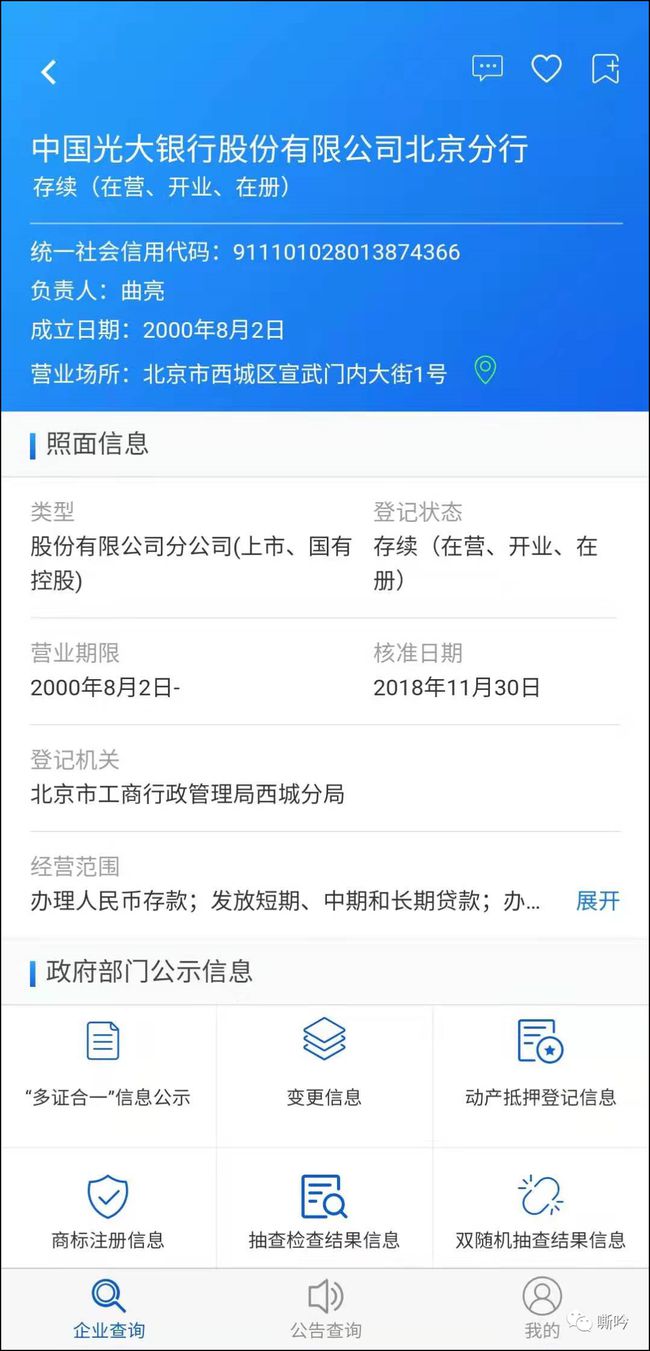This screenshot has width=650, height=1351.
Task: Open the map location pin for 营业场所
Action: (485, 371)
